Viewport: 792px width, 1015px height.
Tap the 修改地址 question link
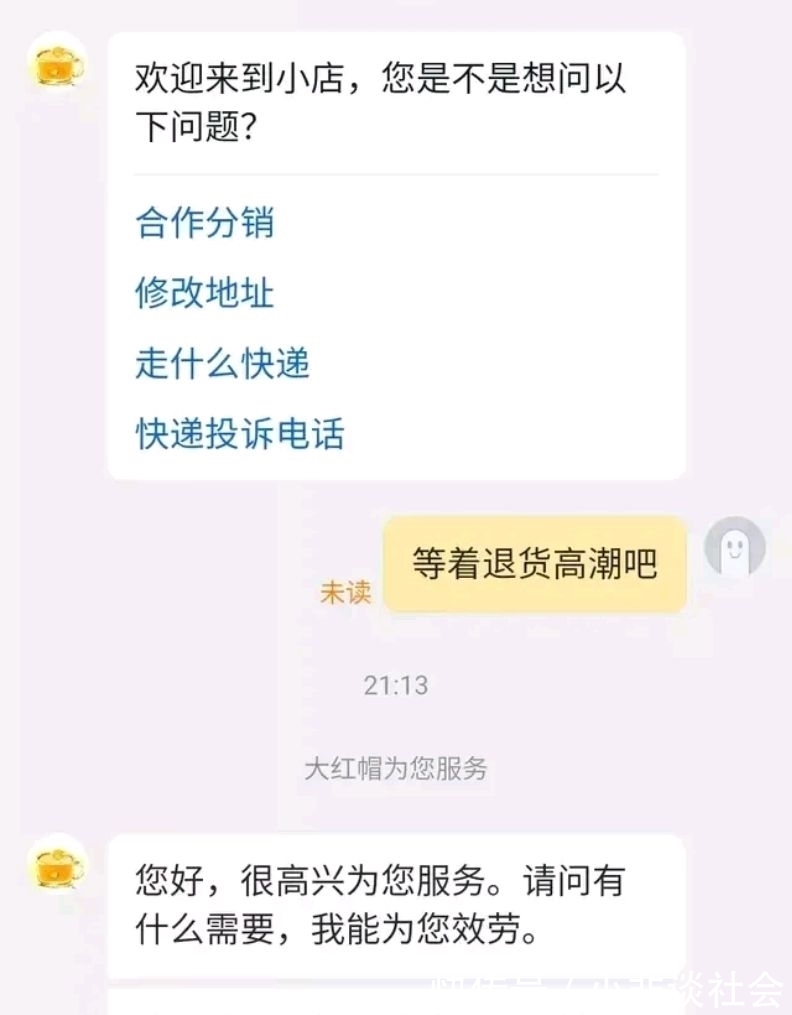coord(204,293)
